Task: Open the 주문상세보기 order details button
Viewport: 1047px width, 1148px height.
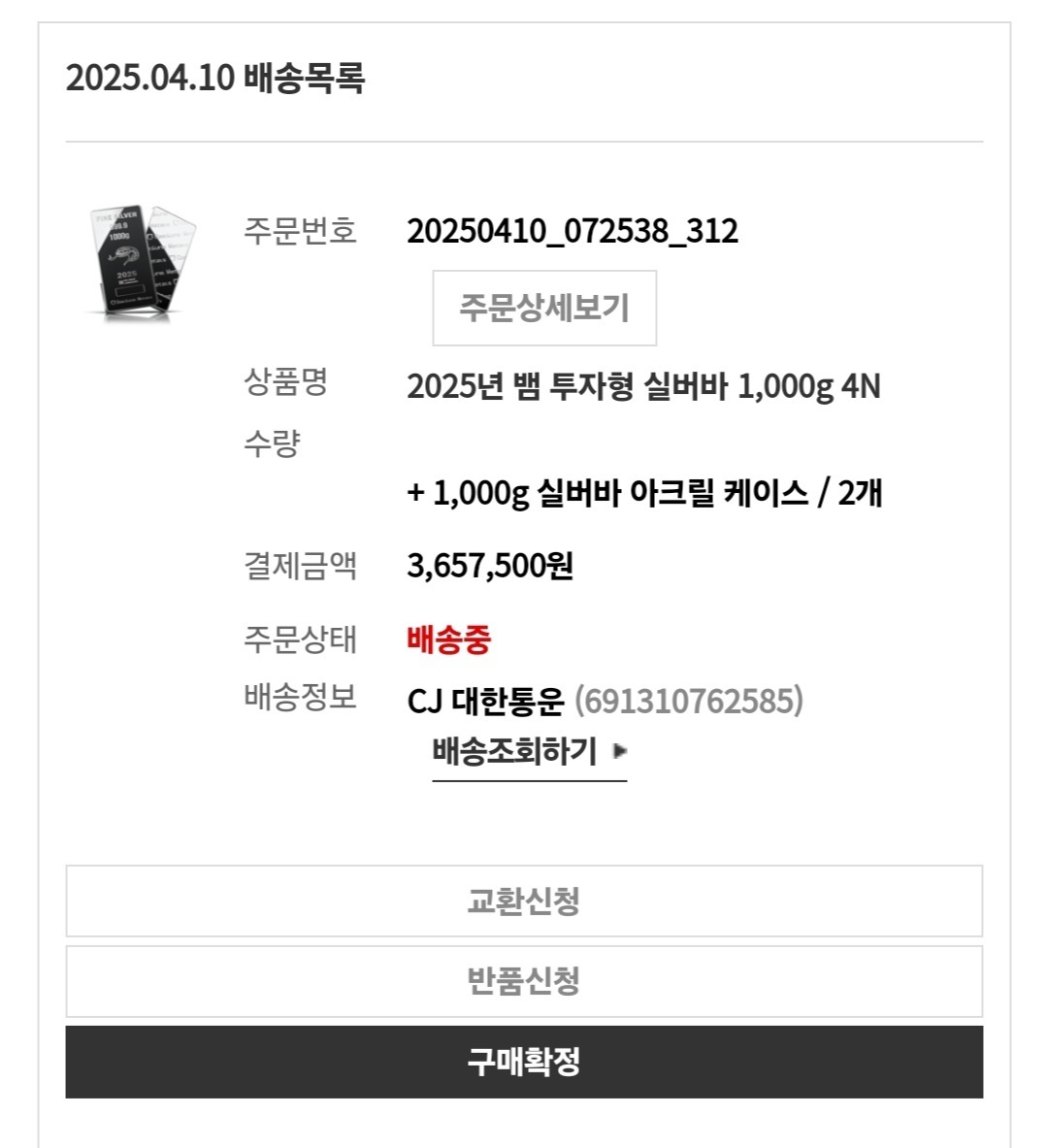Action: pyautogui.click(x=544, y=308)
